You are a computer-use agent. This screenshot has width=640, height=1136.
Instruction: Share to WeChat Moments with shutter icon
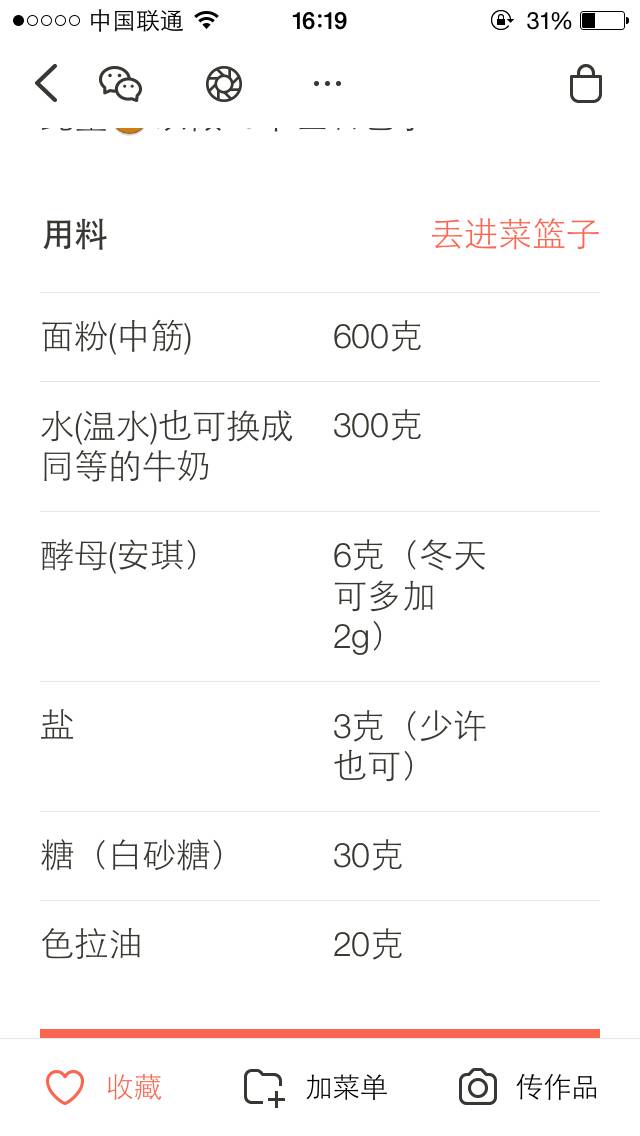click(223, 84)
